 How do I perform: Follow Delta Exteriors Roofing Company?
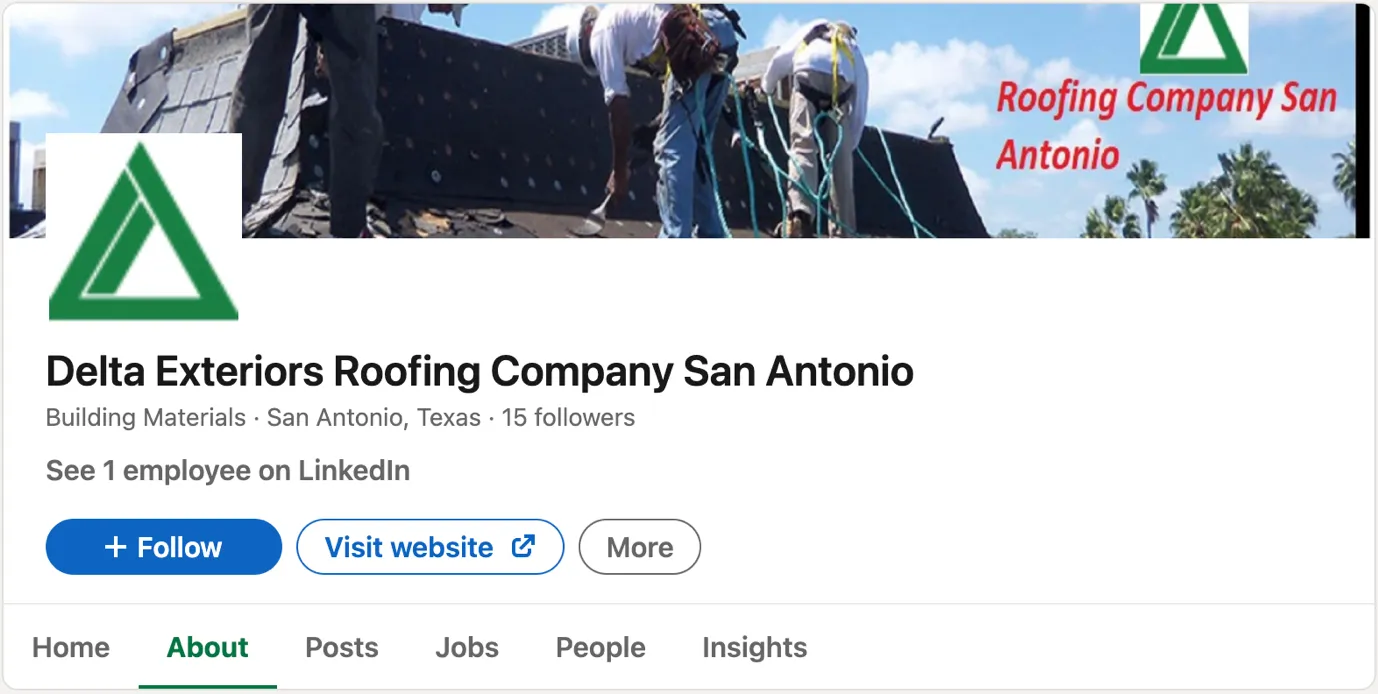(164, 547)
